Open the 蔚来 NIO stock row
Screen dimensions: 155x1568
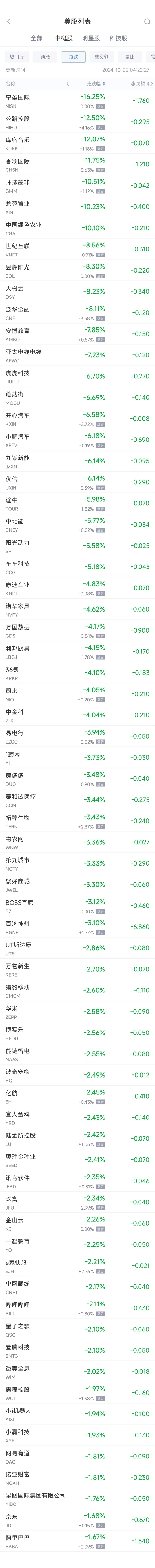pos(77,695)
